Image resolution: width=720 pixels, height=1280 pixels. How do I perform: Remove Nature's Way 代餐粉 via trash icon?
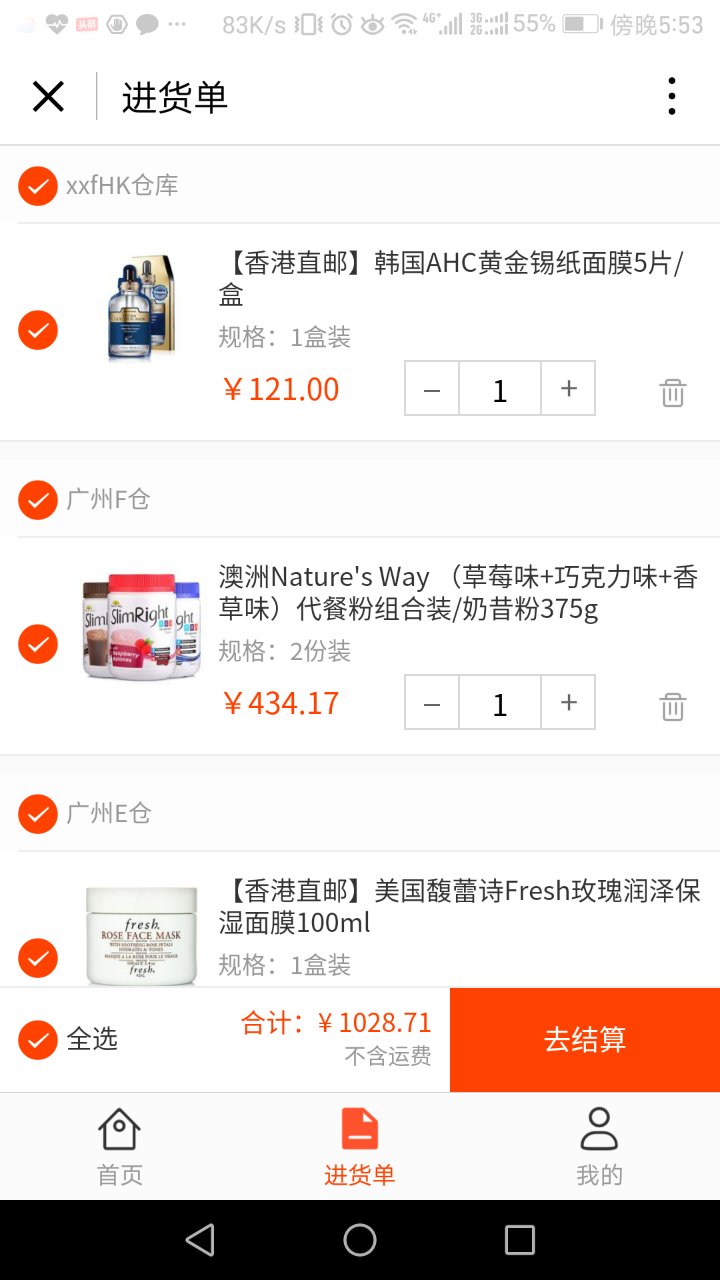[x=673, y=706]
